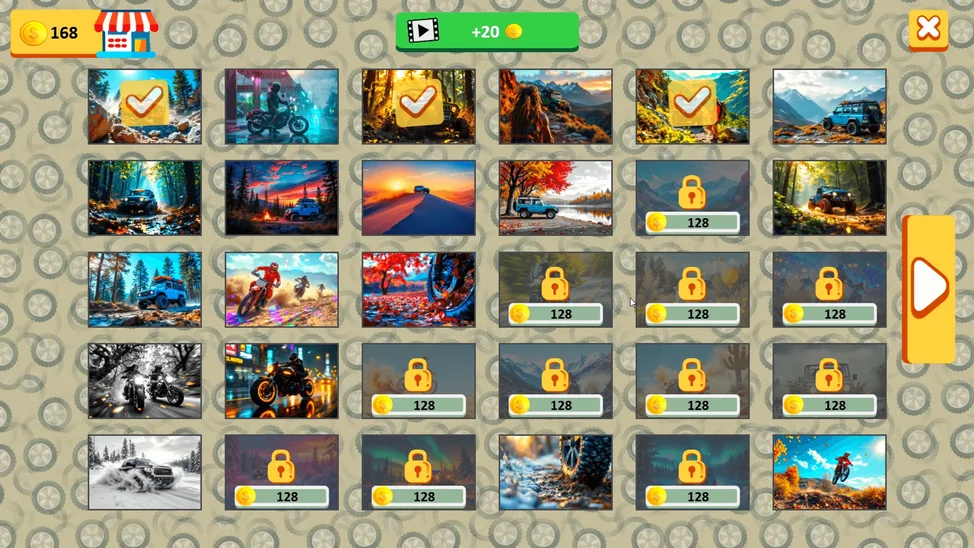This screenshot has width=974, height=548.
Task: Select the motocross jump in autumn picture
Action: pos(829,472)
